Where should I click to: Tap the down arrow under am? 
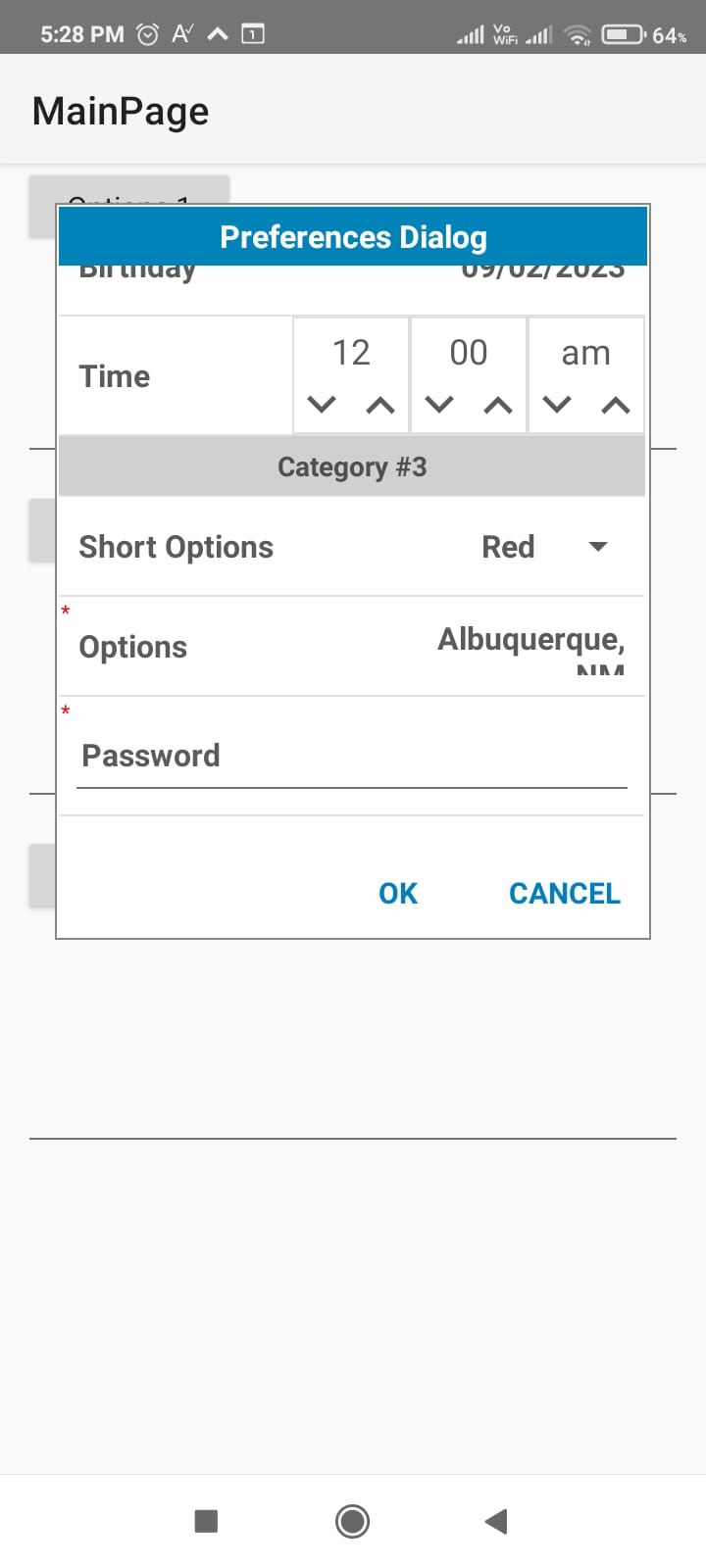[557, 405]
